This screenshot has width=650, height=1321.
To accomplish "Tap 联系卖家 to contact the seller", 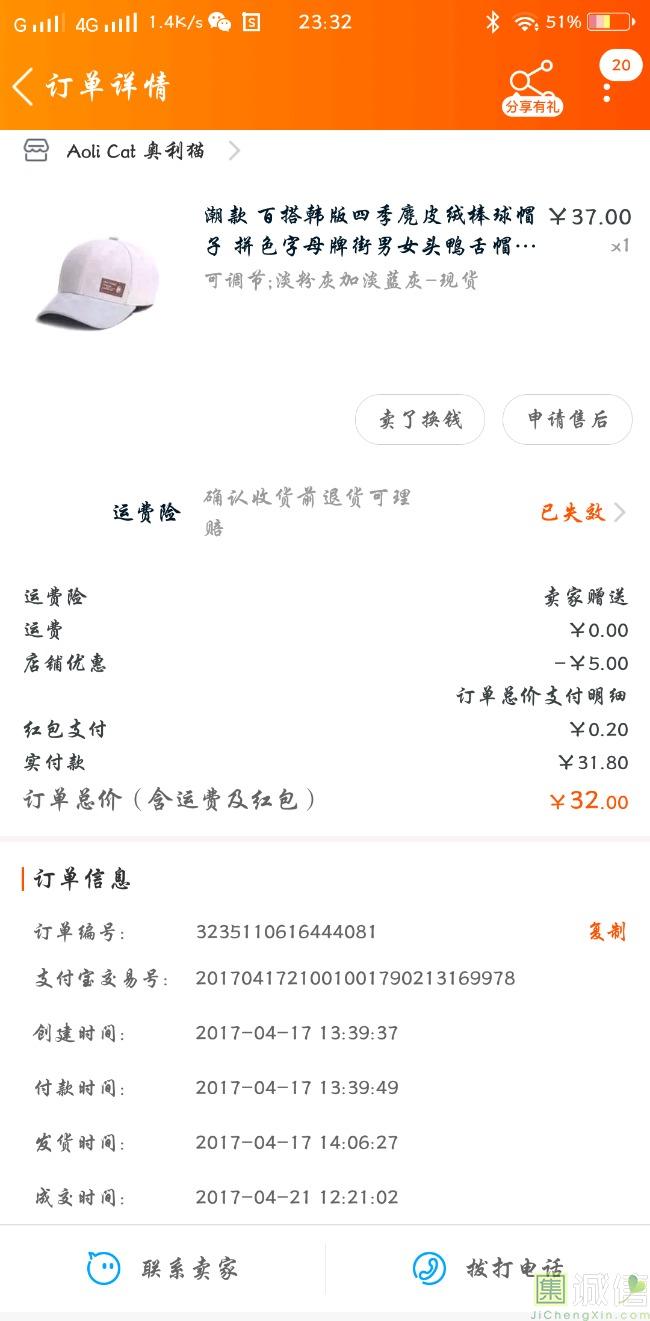I will pyautogui.click(x=163, y=1269).
